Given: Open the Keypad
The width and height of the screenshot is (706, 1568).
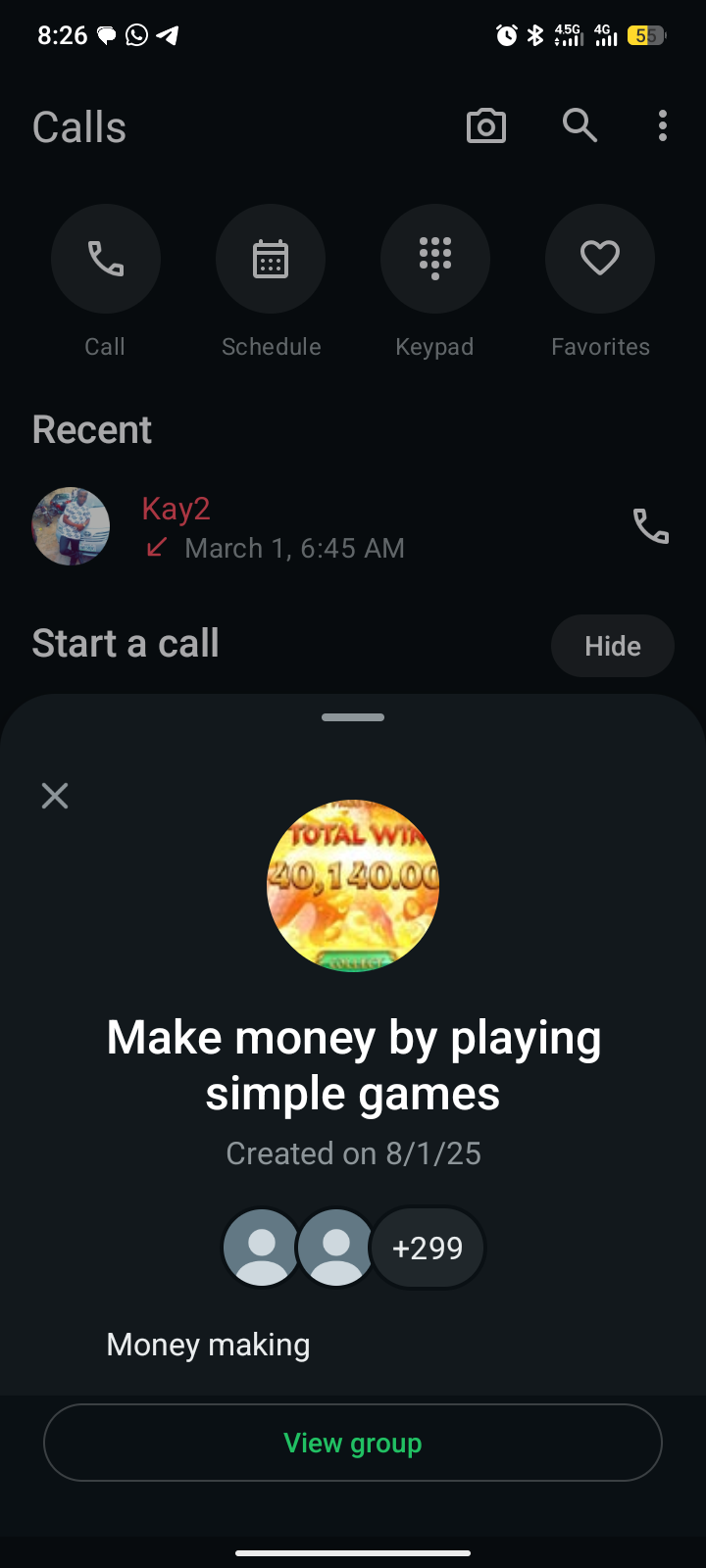Looking at the screenshot, I should pyautogui.click(x=435, y=260).
